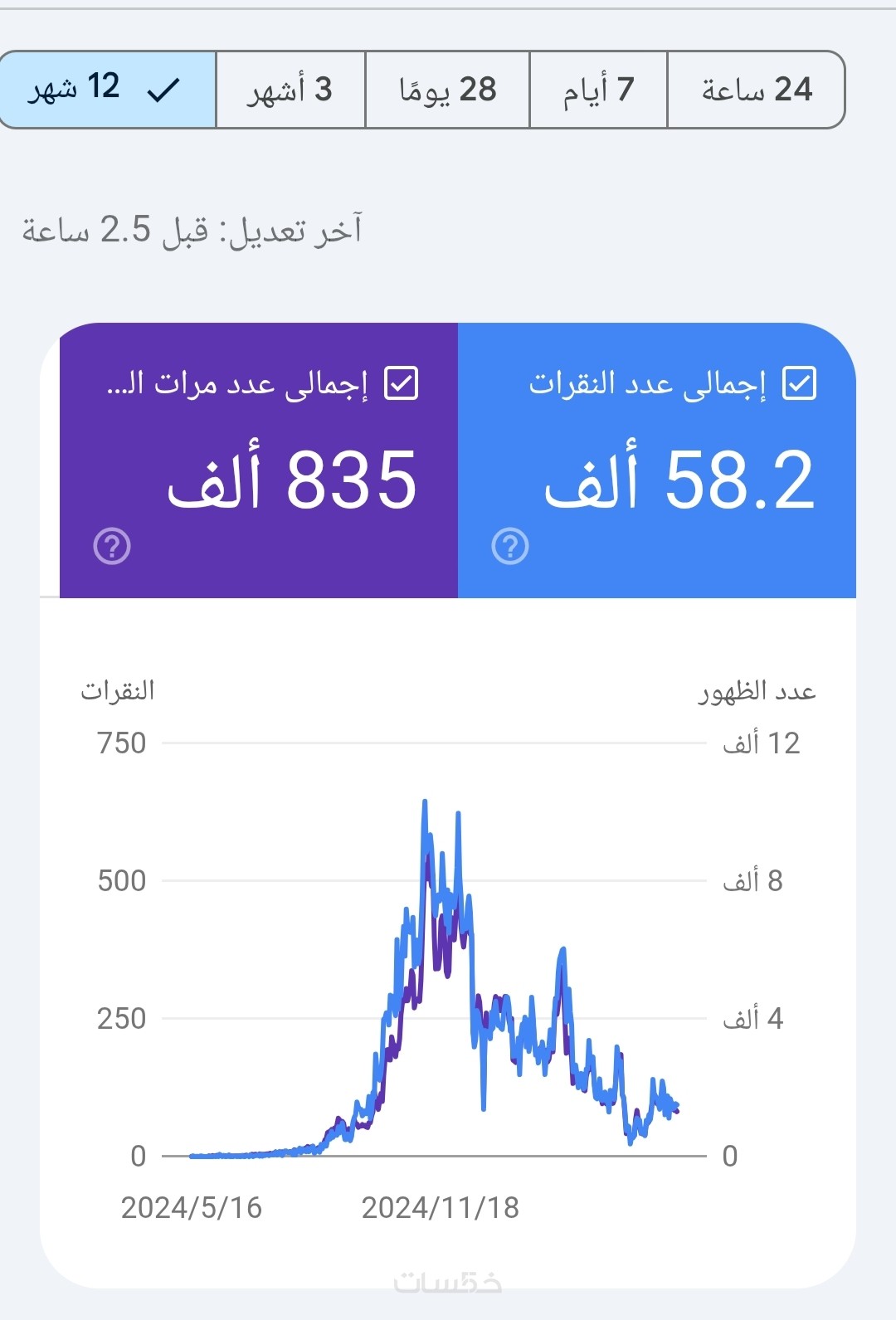Switch to the 24 ساعة time range

pyautogui.click(x=756, y=90)
